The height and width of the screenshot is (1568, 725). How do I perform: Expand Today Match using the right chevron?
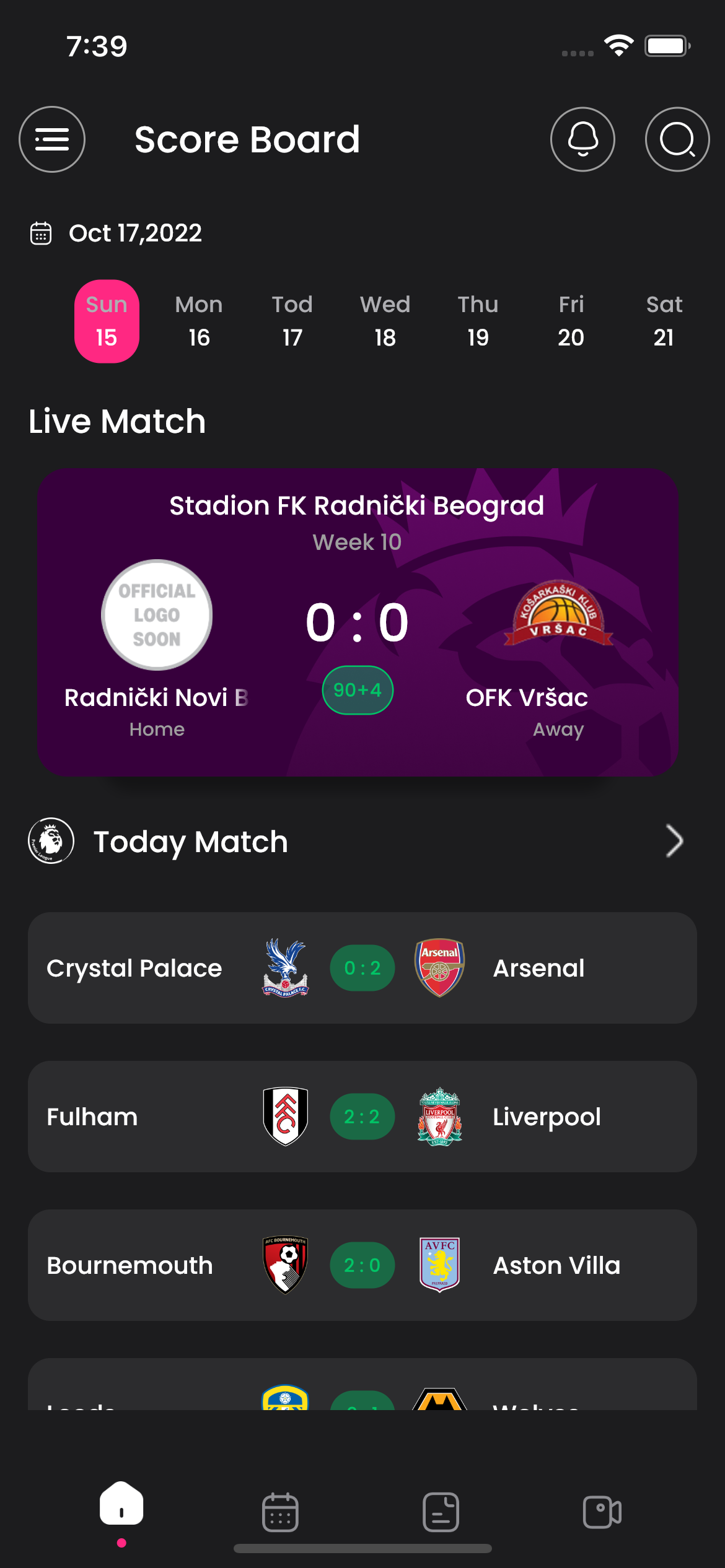(x=675, y=841)
